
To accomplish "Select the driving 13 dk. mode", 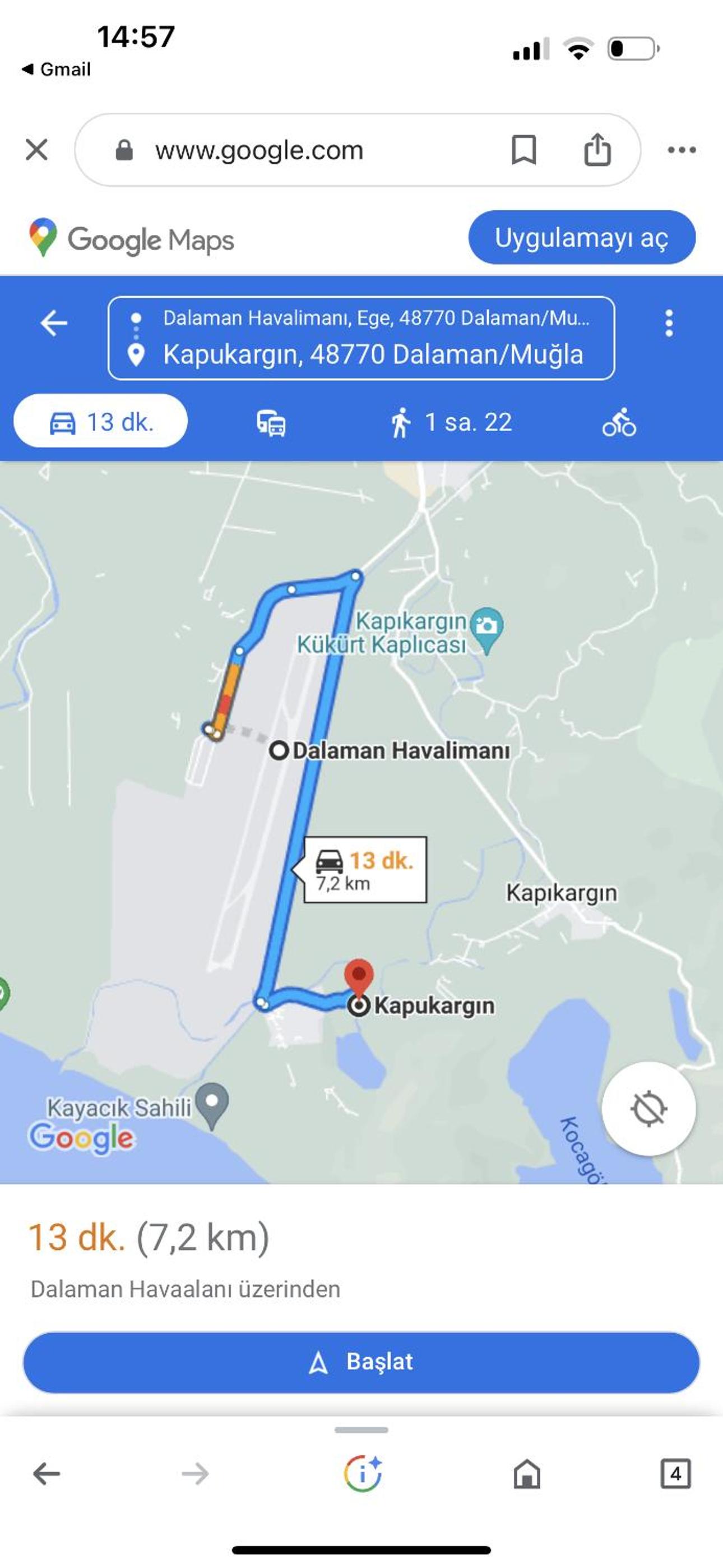I will pyautogui.click(x=100, y=422).
